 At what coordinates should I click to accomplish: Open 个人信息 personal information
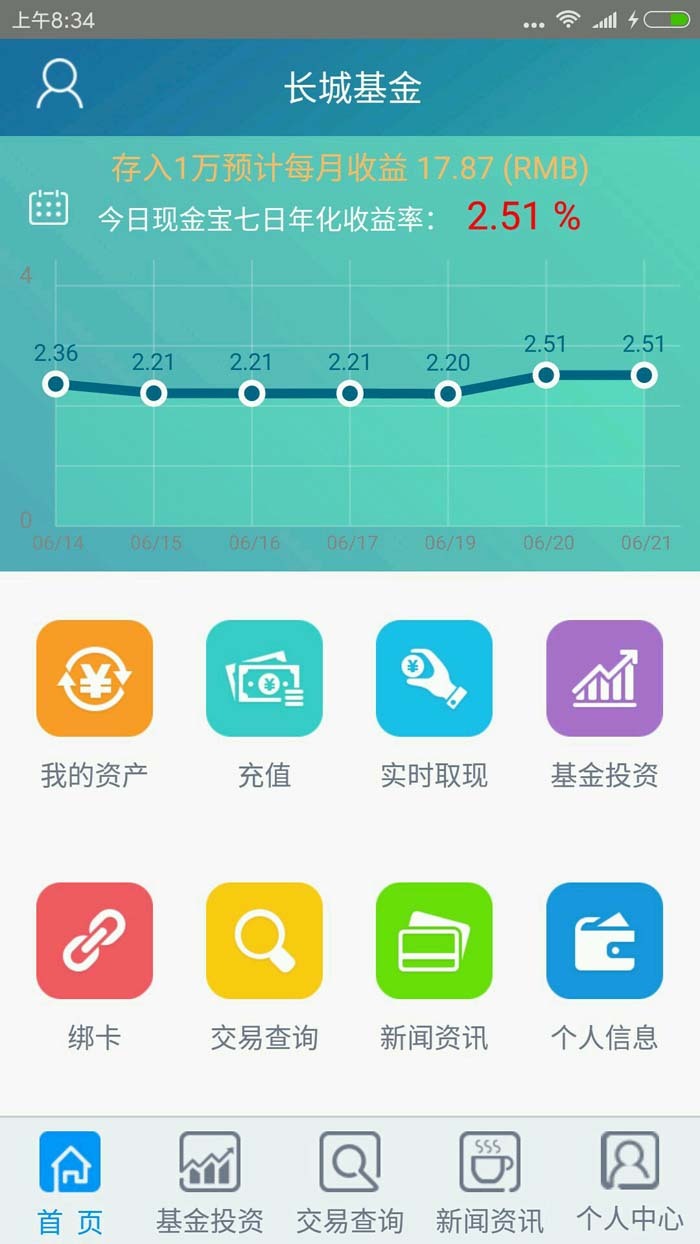coord(604,941)
